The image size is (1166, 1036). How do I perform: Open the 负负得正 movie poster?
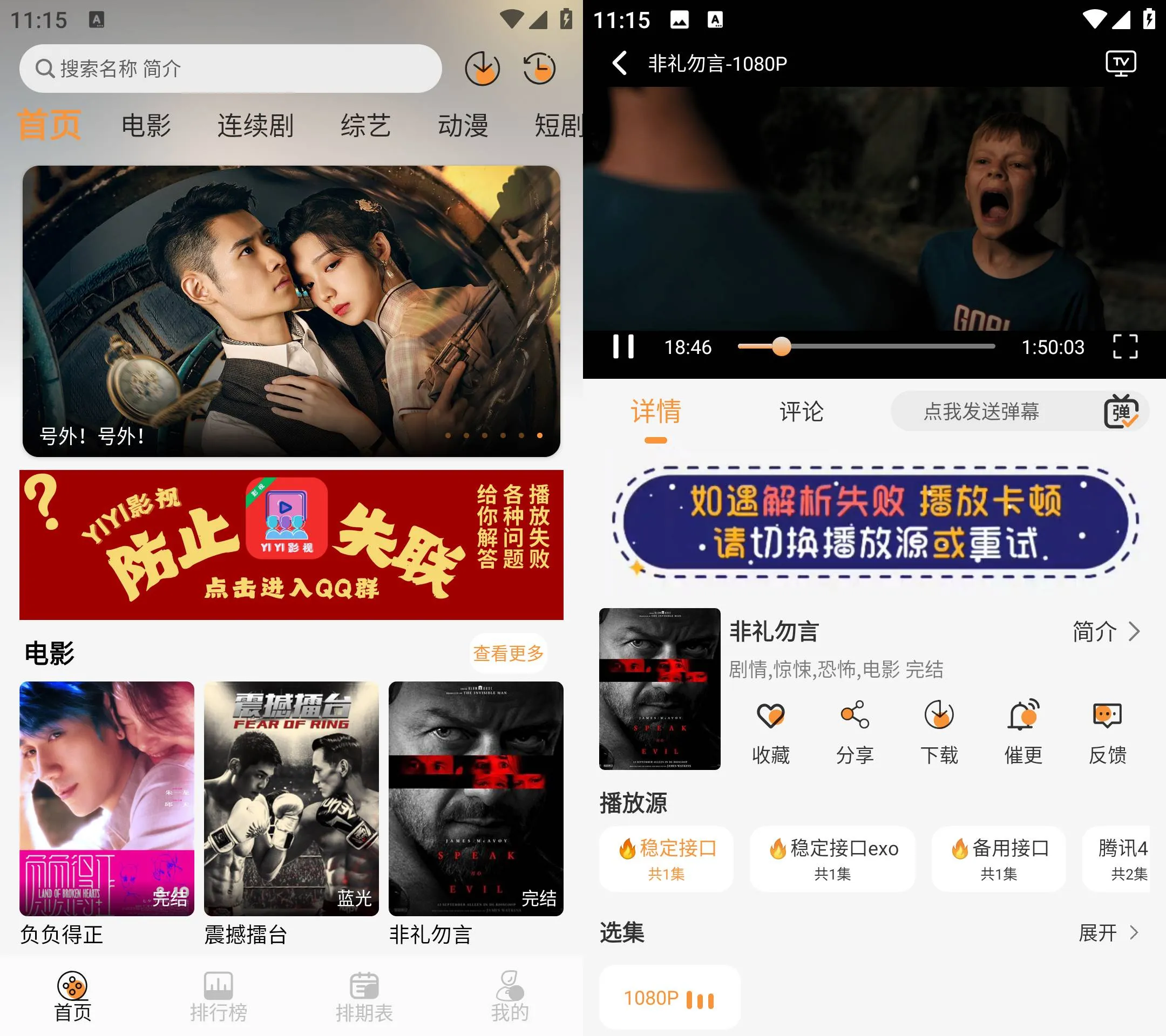coord(107,798)
